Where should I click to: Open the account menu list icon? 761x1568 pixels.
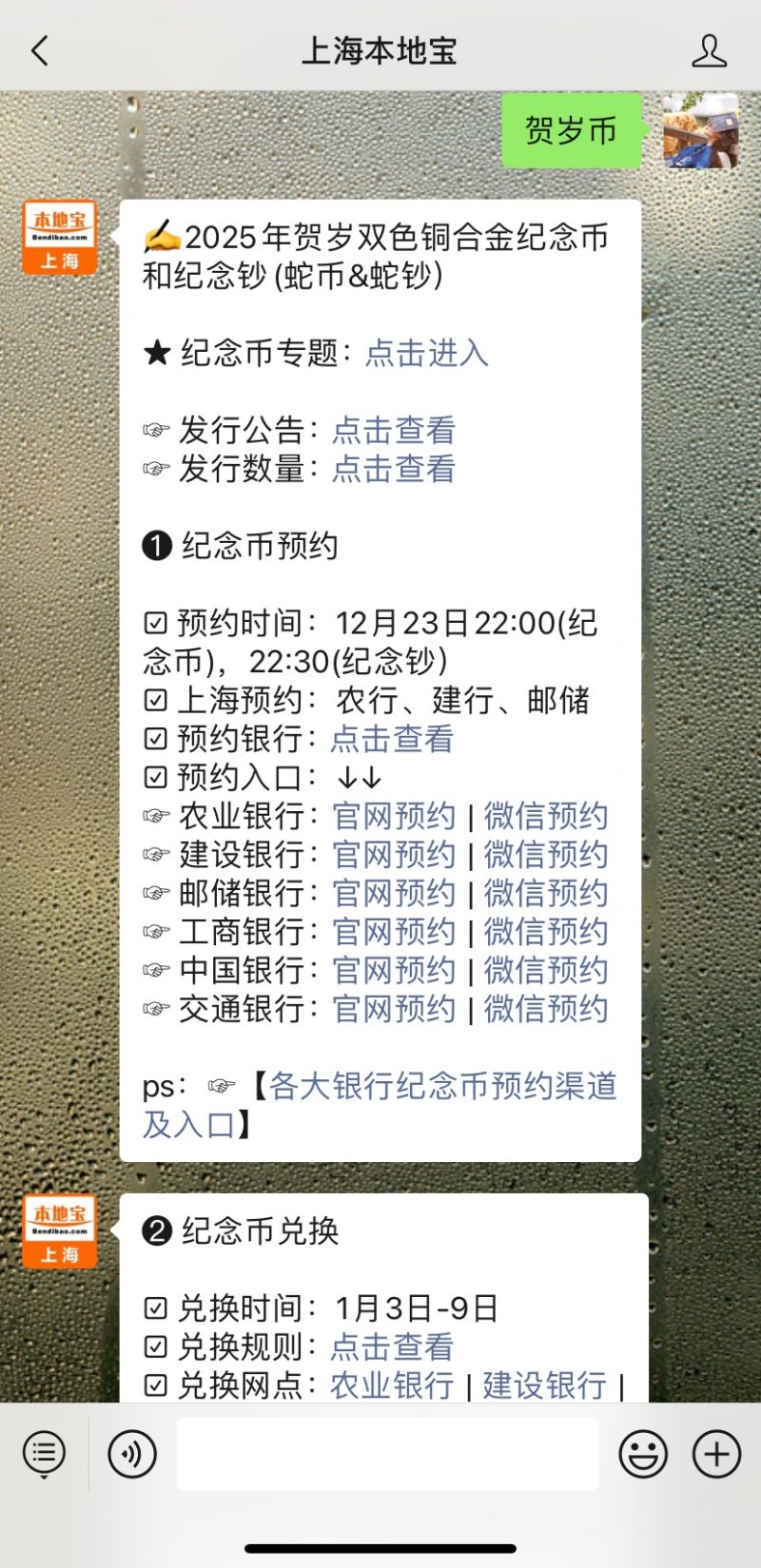pyautogui.click(x=44, y=1454)
